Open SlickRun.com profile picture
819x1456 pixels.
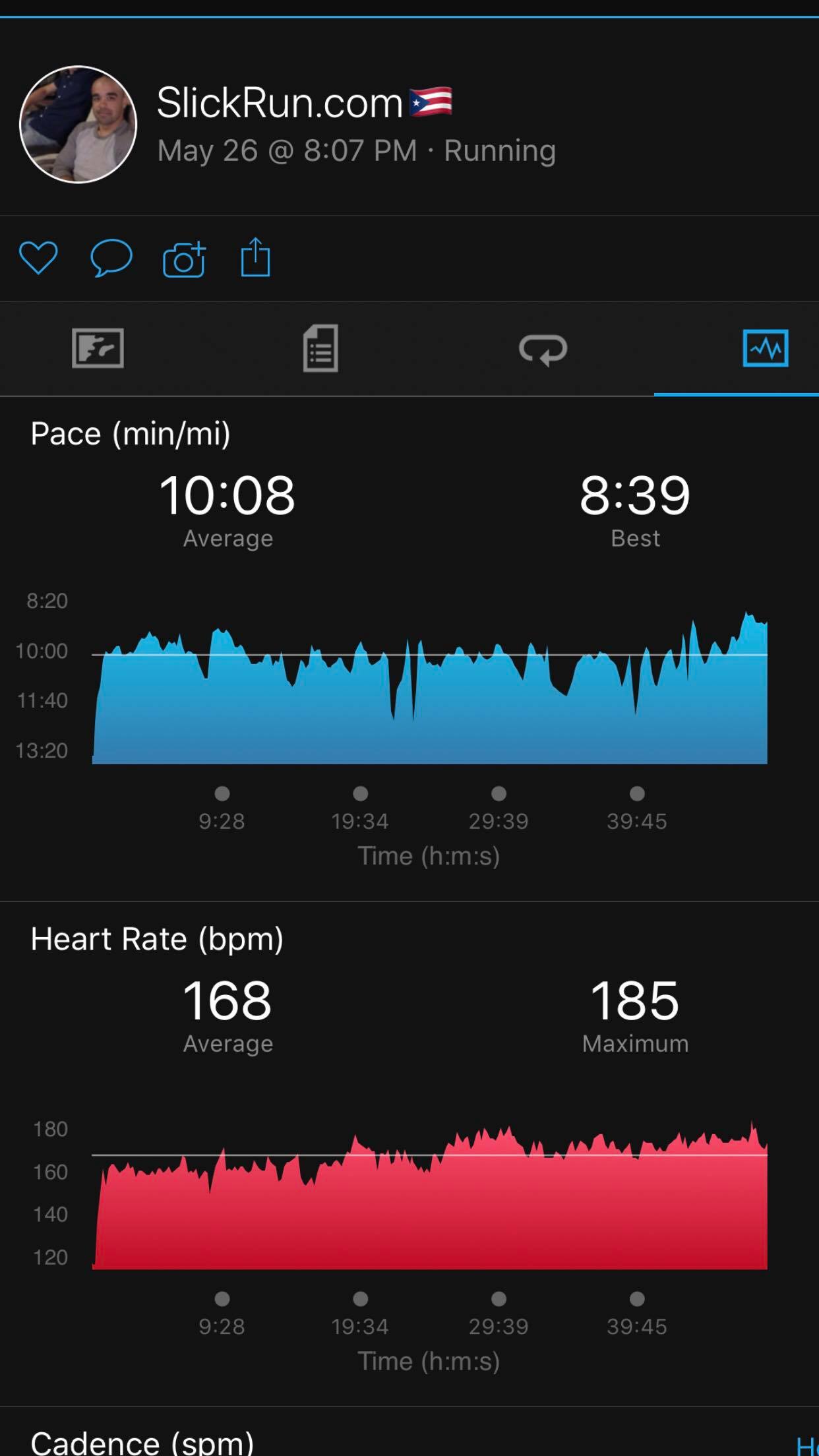point(78,125)
